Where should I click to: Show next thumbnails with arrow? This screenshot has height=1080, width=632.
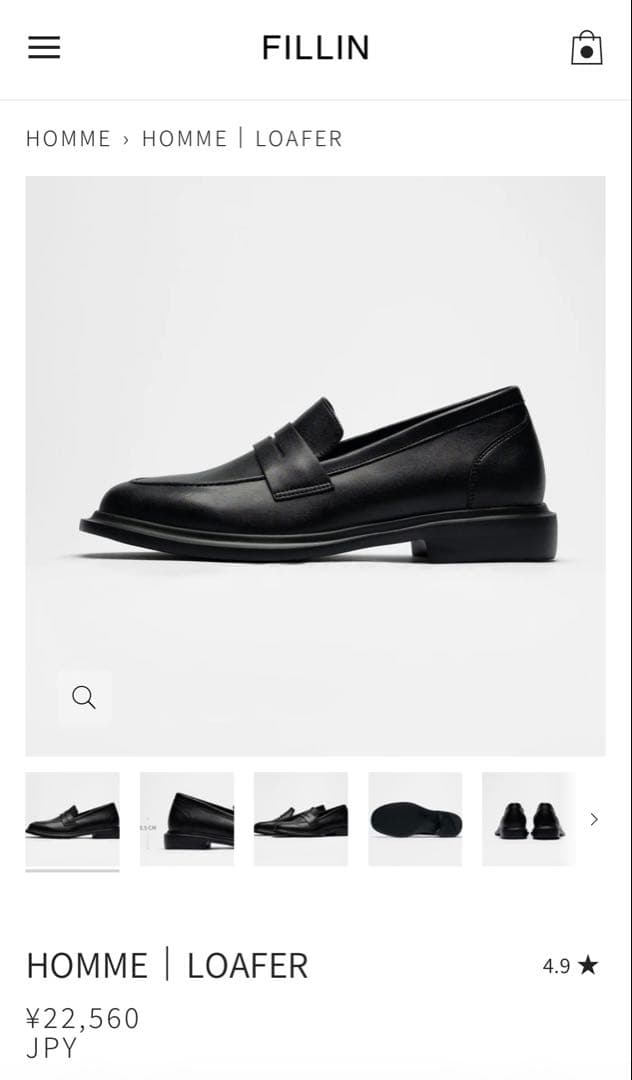(594, 819)
